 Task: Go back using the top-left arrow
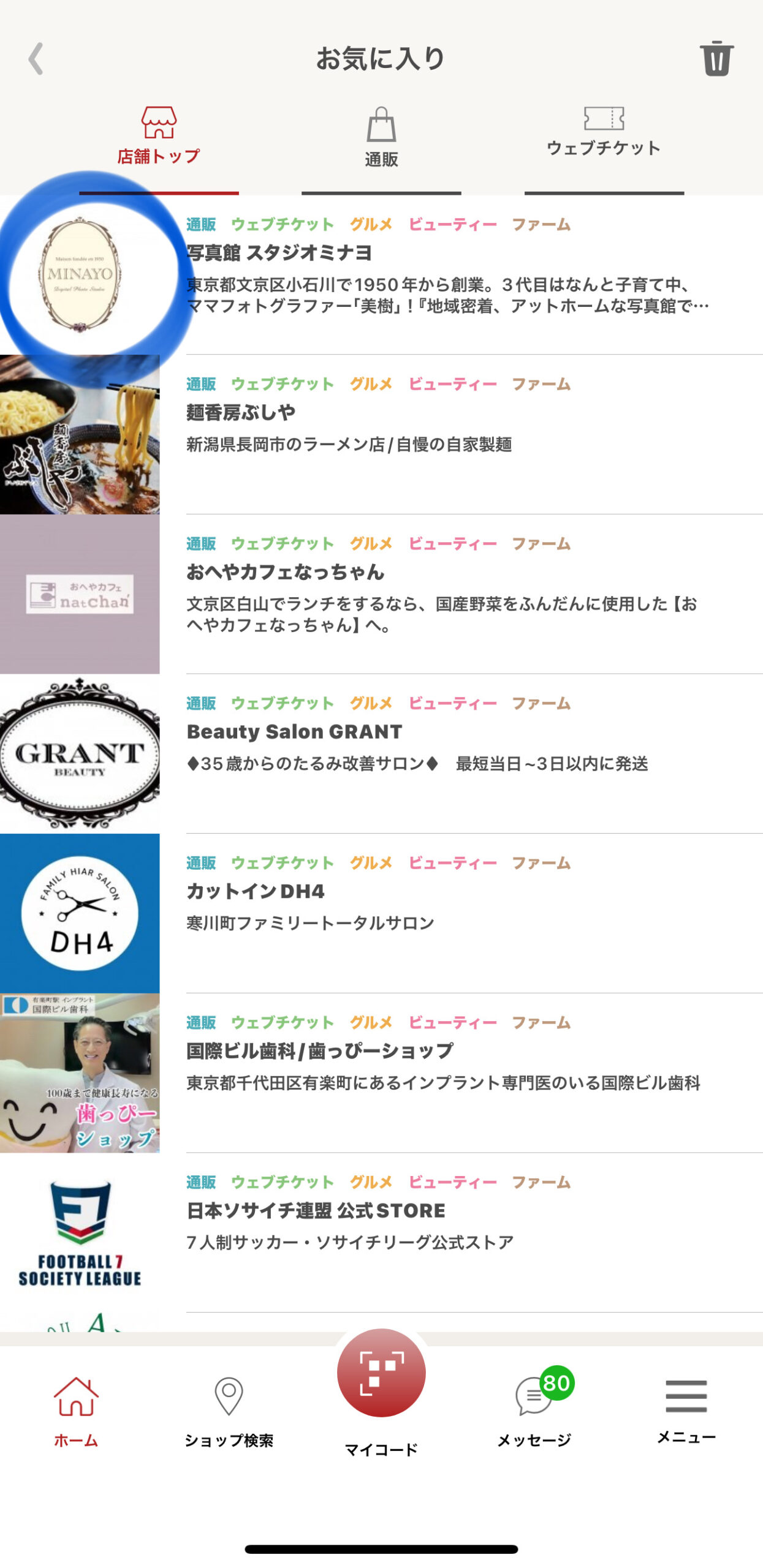coord(36,59)
